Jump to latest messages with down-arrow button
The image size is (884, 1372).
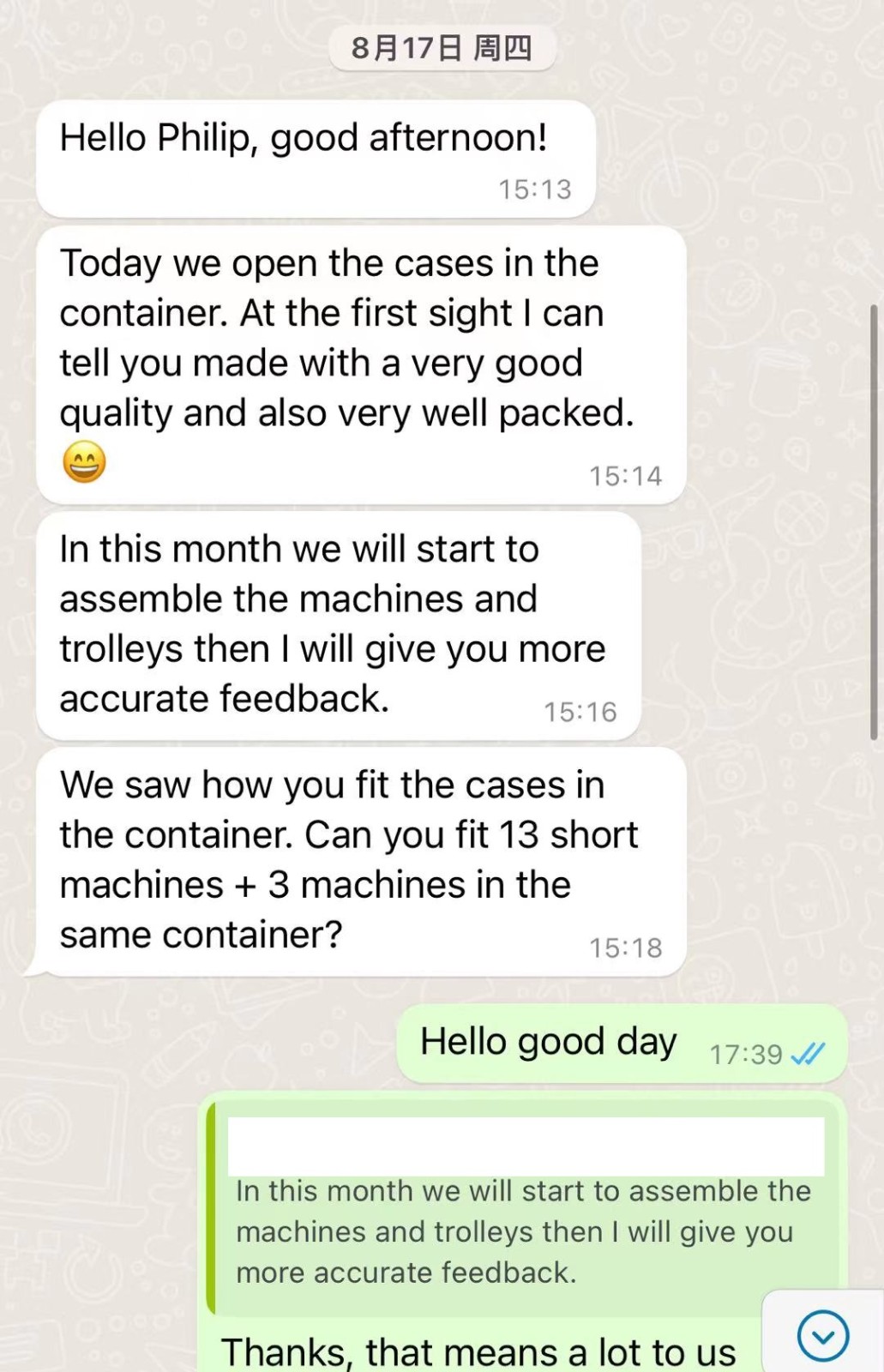(x=822, y=1335)
